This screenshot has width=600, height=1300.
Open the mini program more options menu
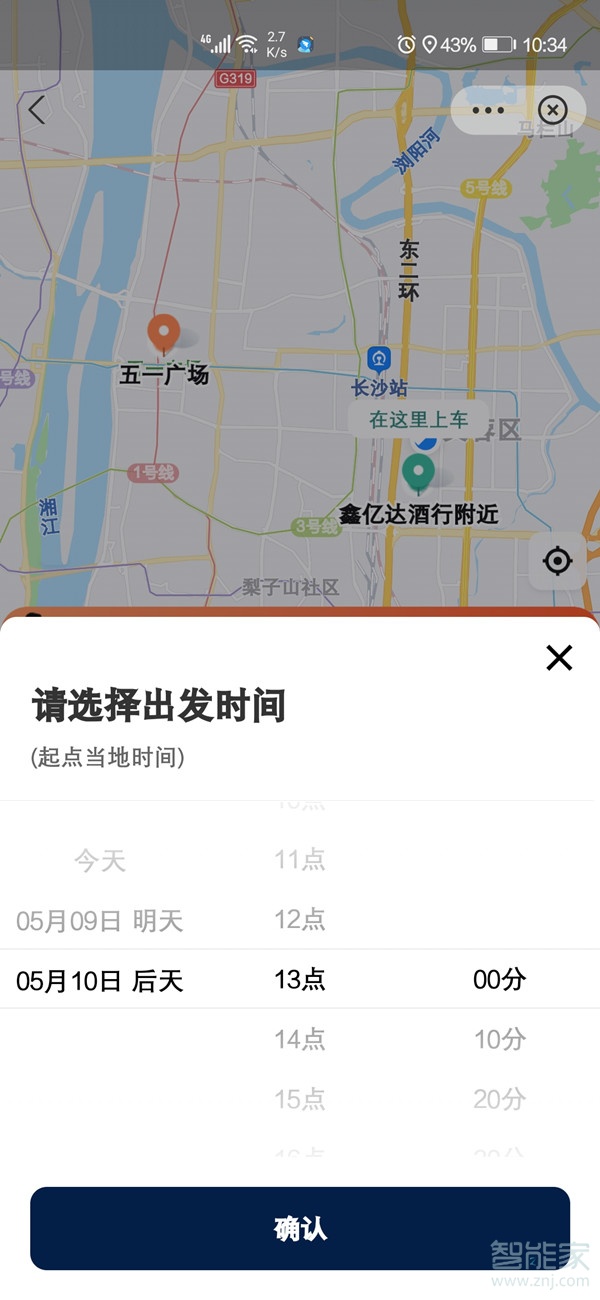488,110
